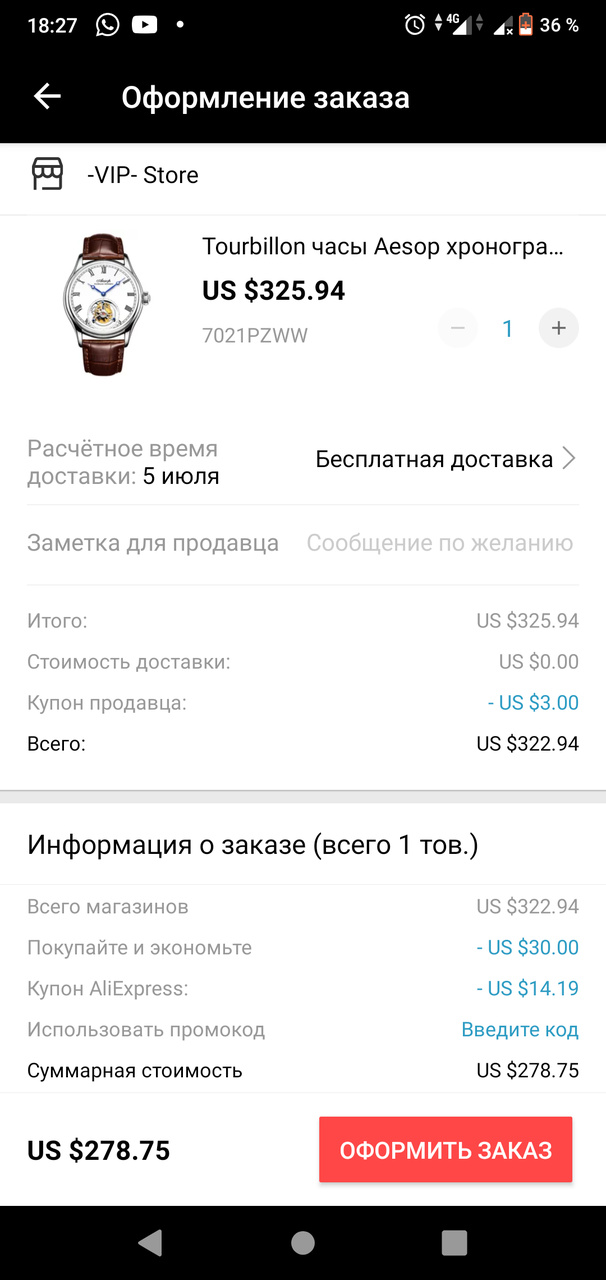Open the -VIP- Store page

[142, 175]
